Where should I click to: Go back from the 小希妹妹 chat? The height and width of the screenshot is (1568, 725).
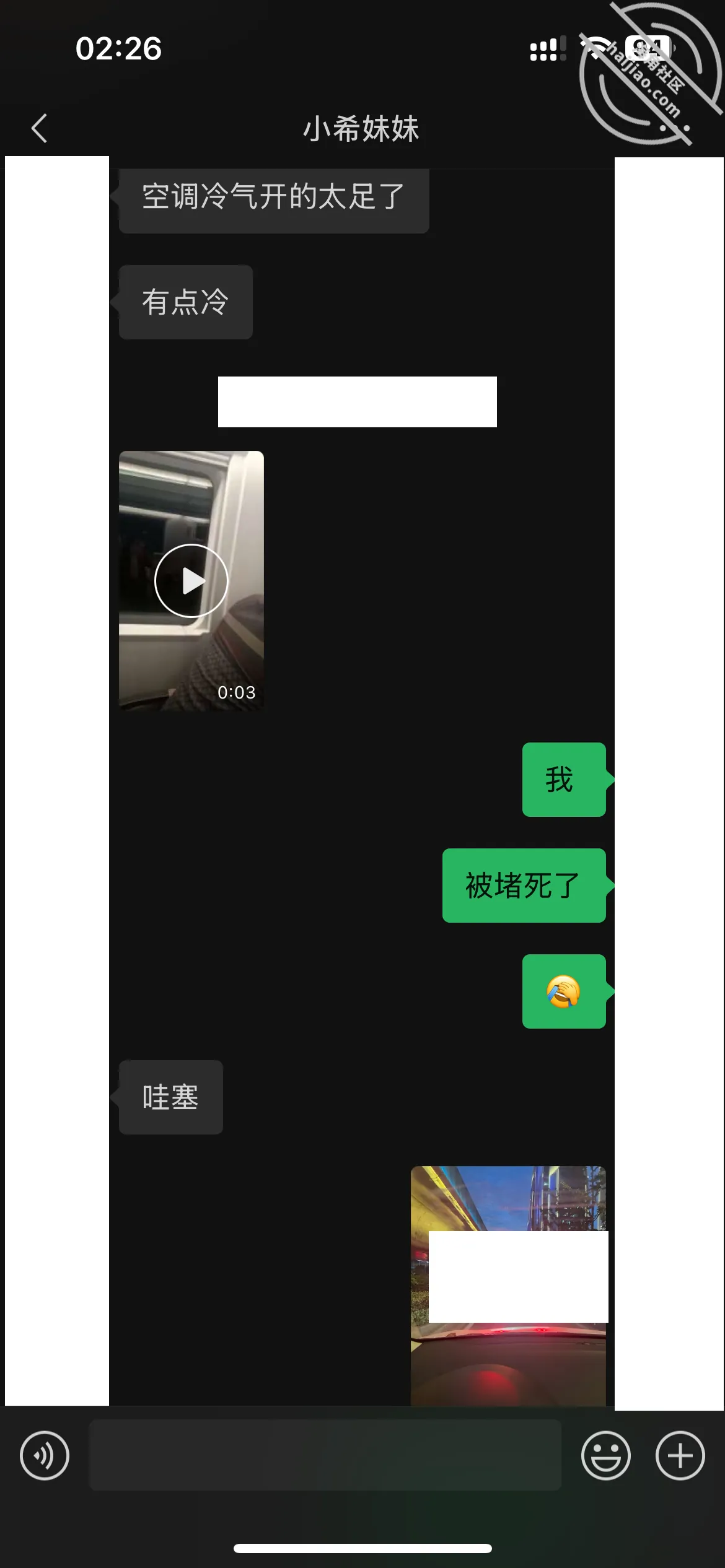tap(40, 128)
